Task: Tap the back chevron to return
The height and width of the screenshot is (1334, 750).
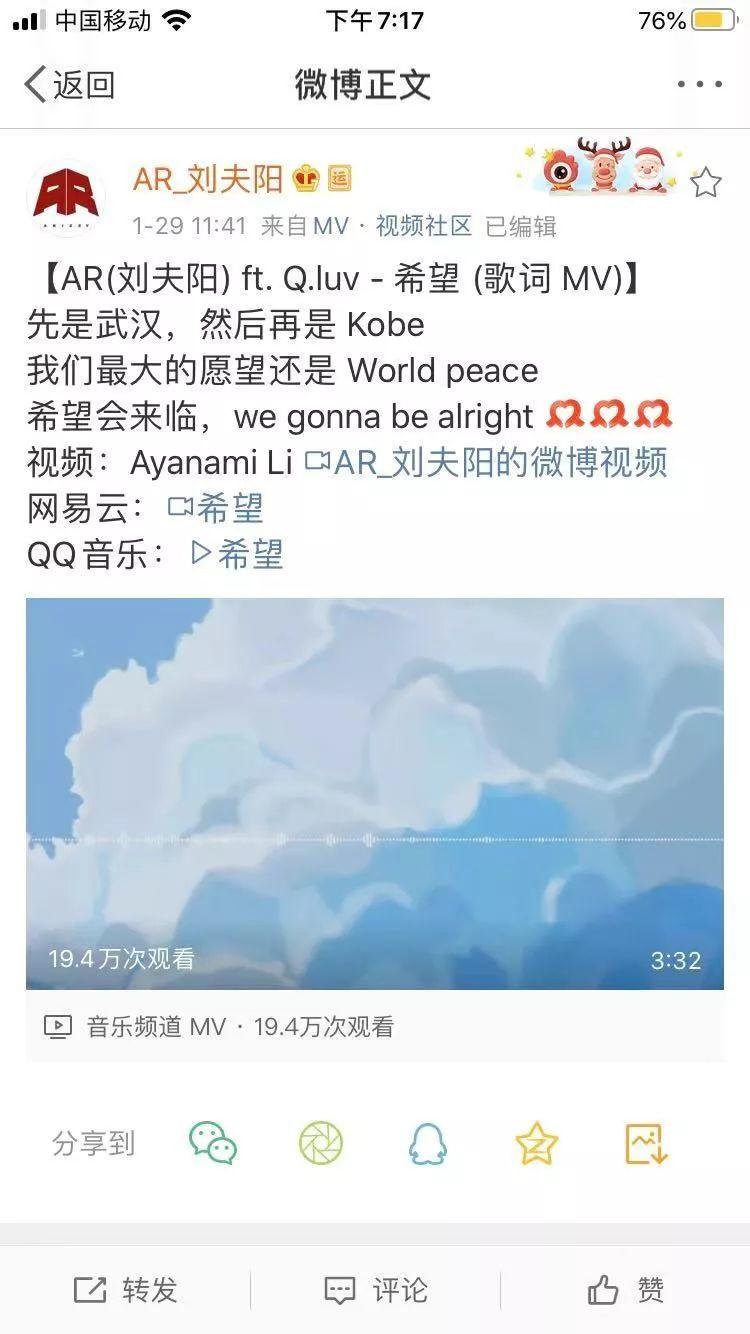Action: click(x=33, y=86)
